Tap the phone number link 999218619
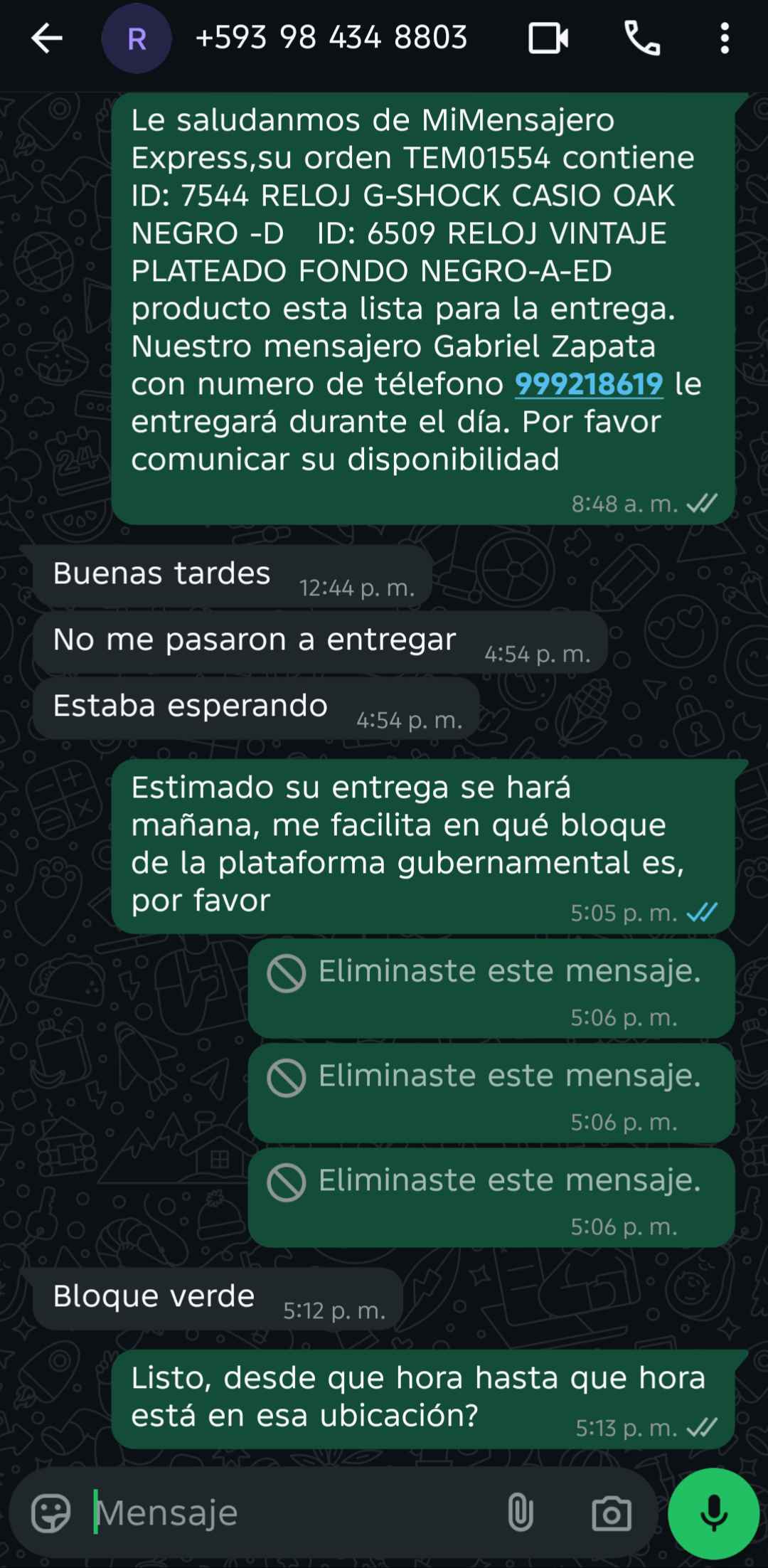Viewport: 768px width, 1568px height. point(589,384)
